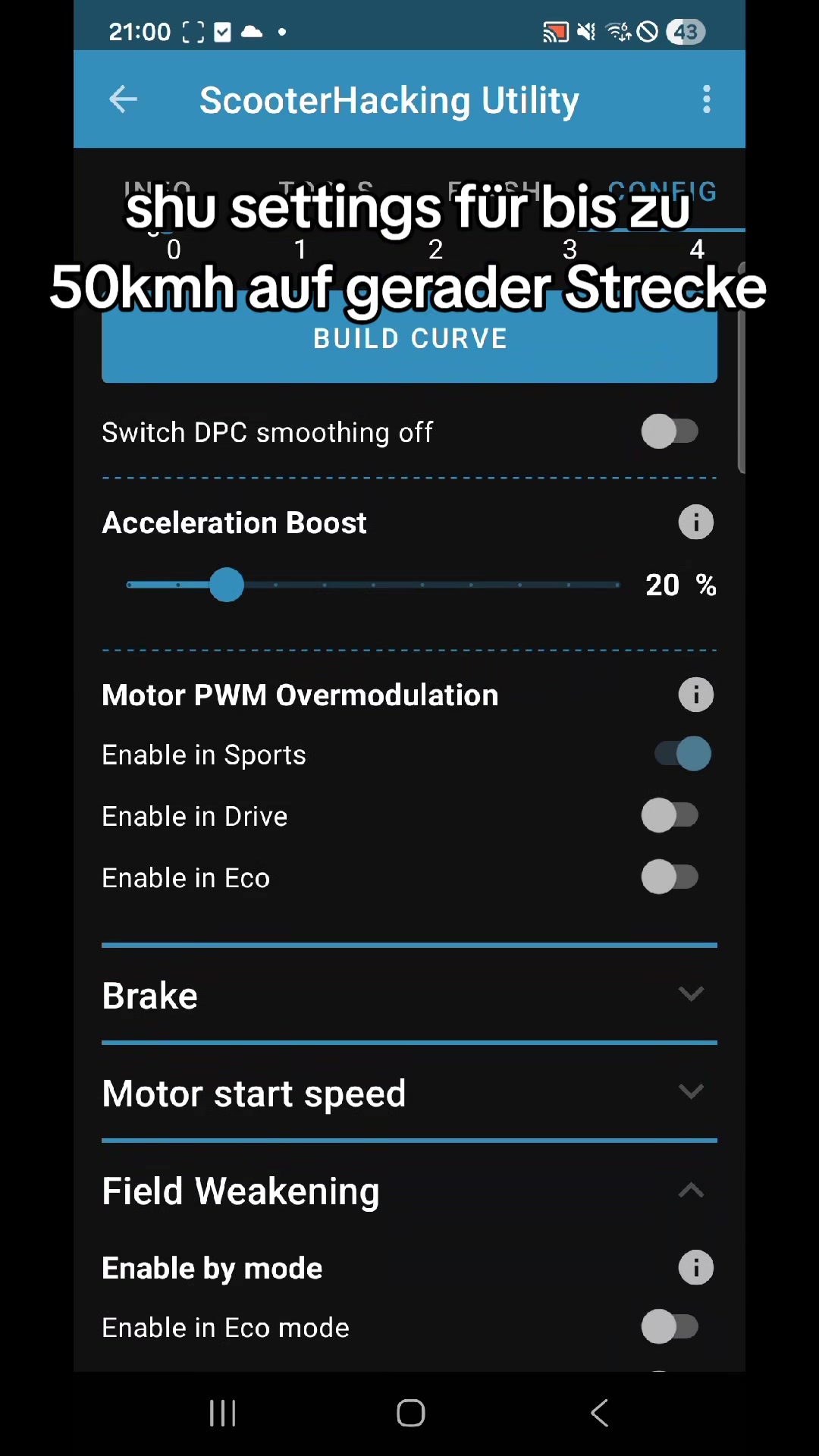Toggle Switch DPC smoothing off
The height and width of the screenshot is (1456, 819).
coord(670,432)
